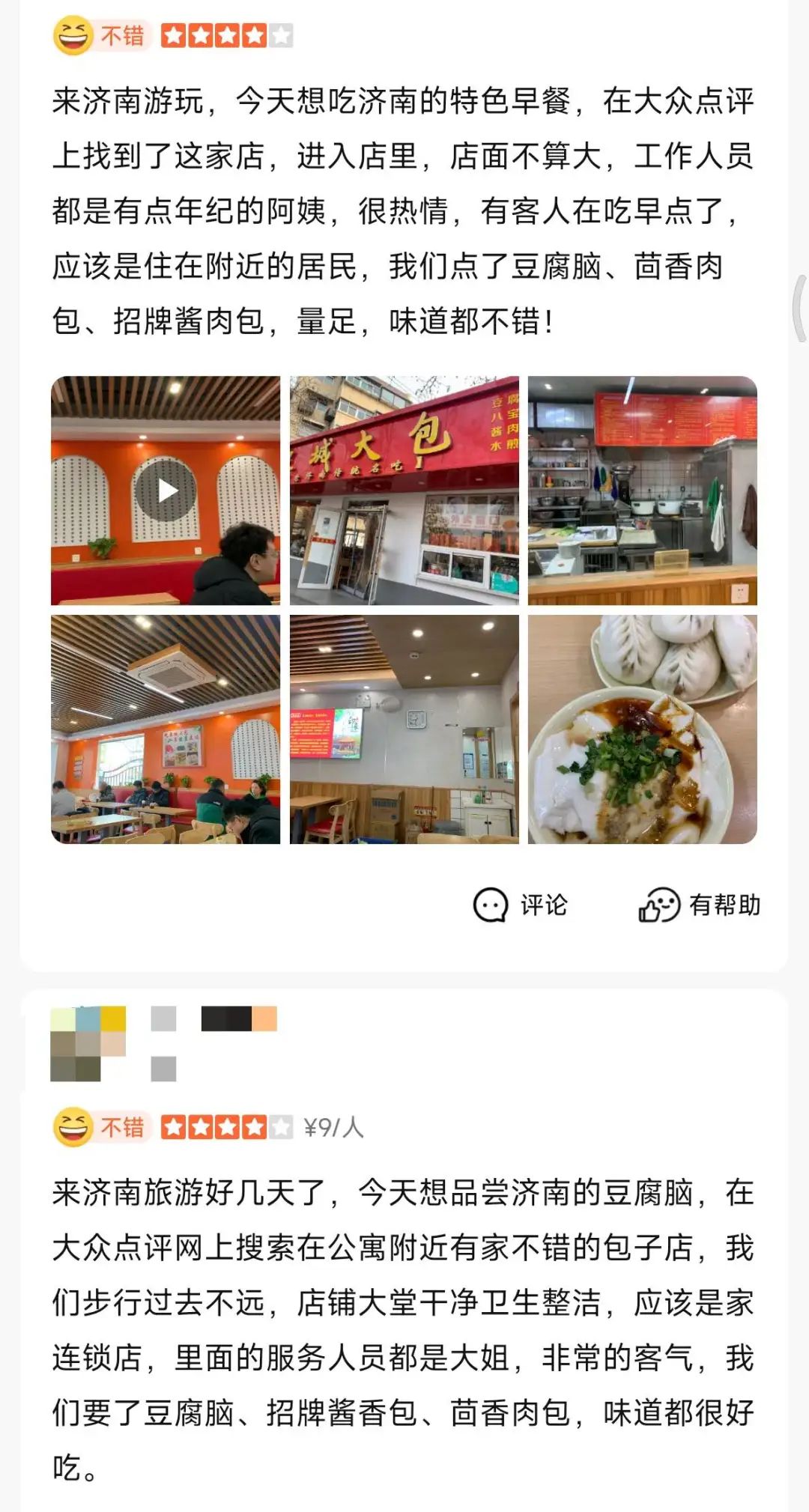Viewport: 809px width, 1512px height.
Task: Comment on the first review via 评论
Action: tap(521, 905)
